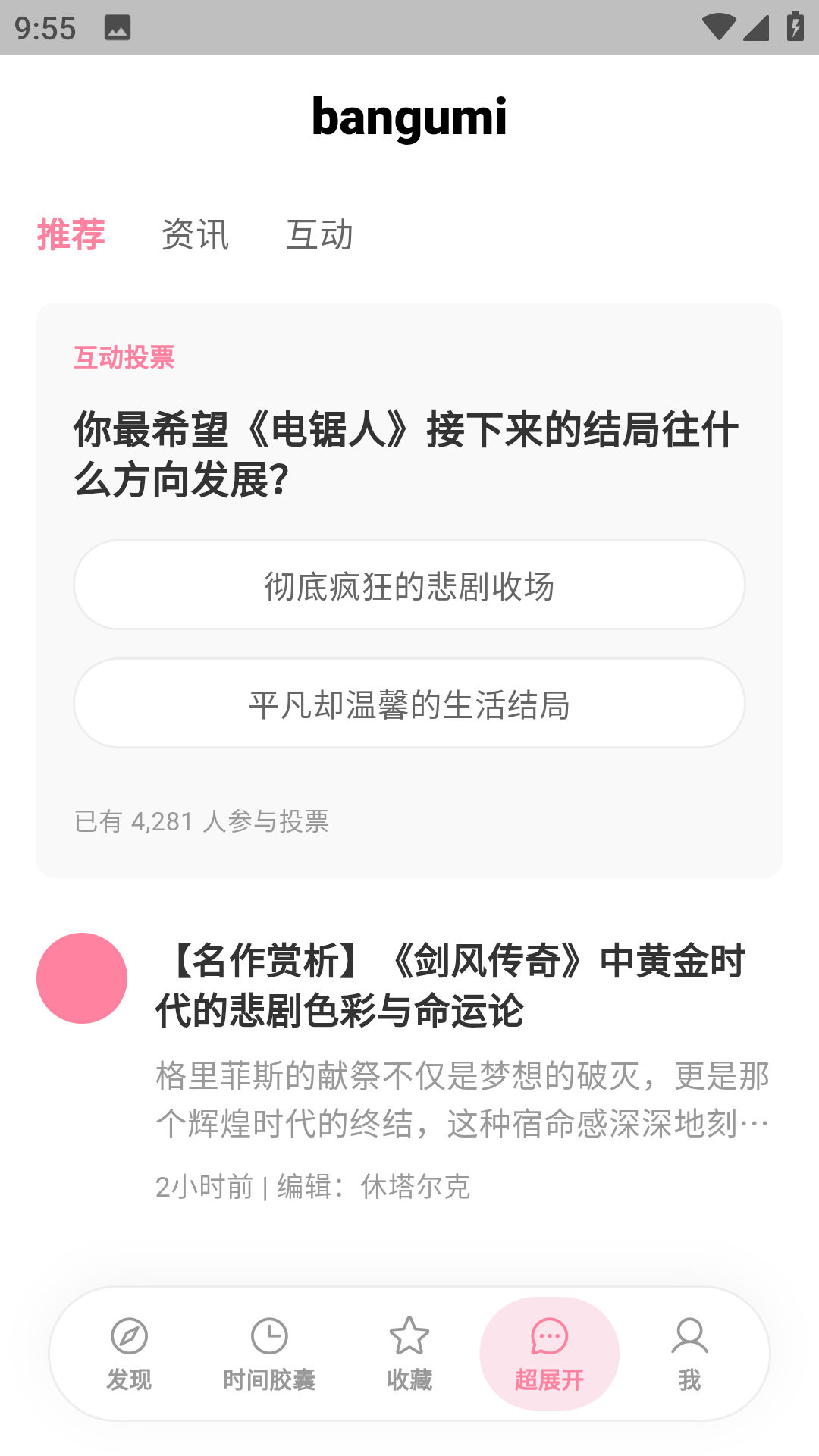Open the 互动投票 label

[x=124, y=359]
